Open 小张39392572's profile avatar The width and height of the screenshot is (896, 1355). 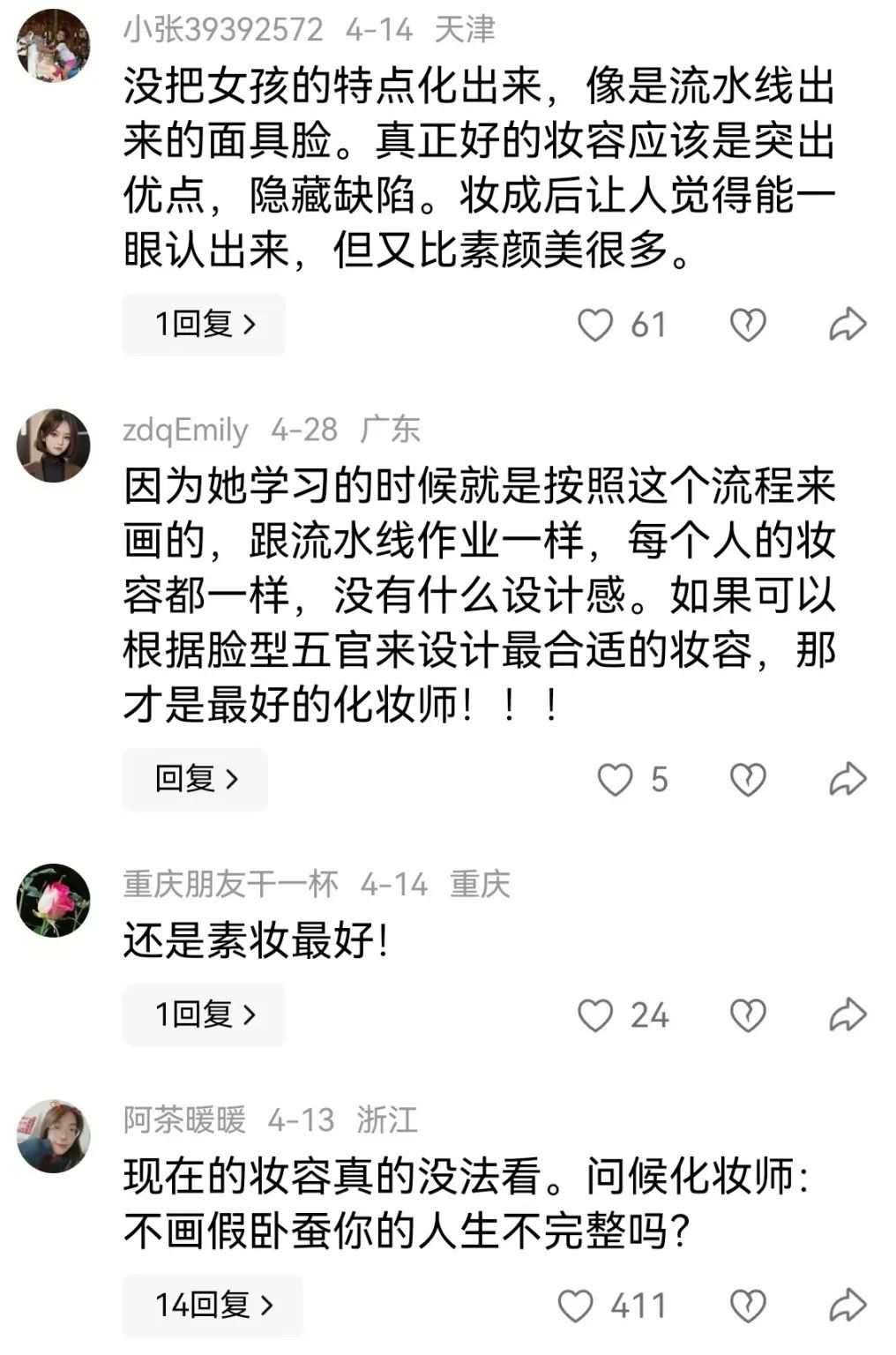[53, 44]
